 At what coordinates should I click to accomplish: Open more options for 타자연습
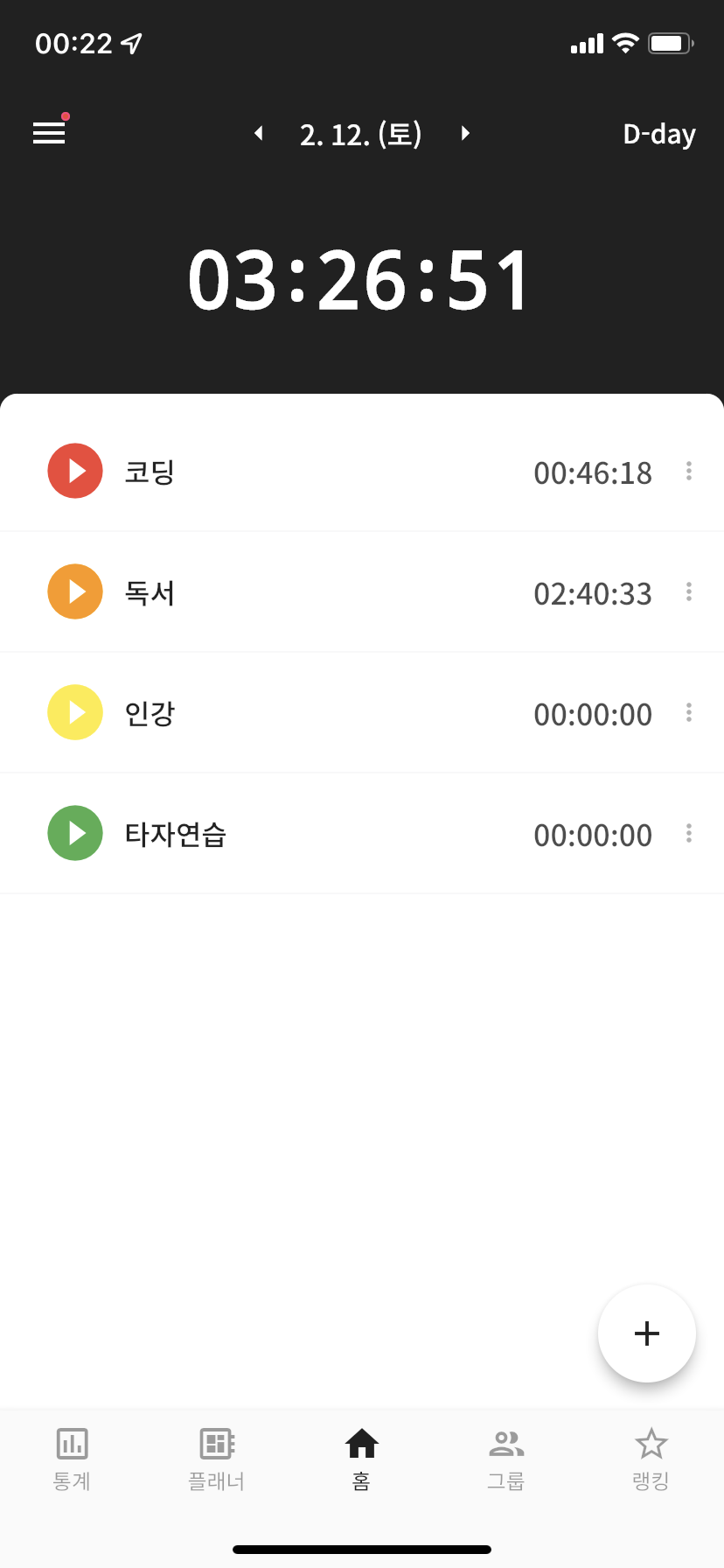689,834
